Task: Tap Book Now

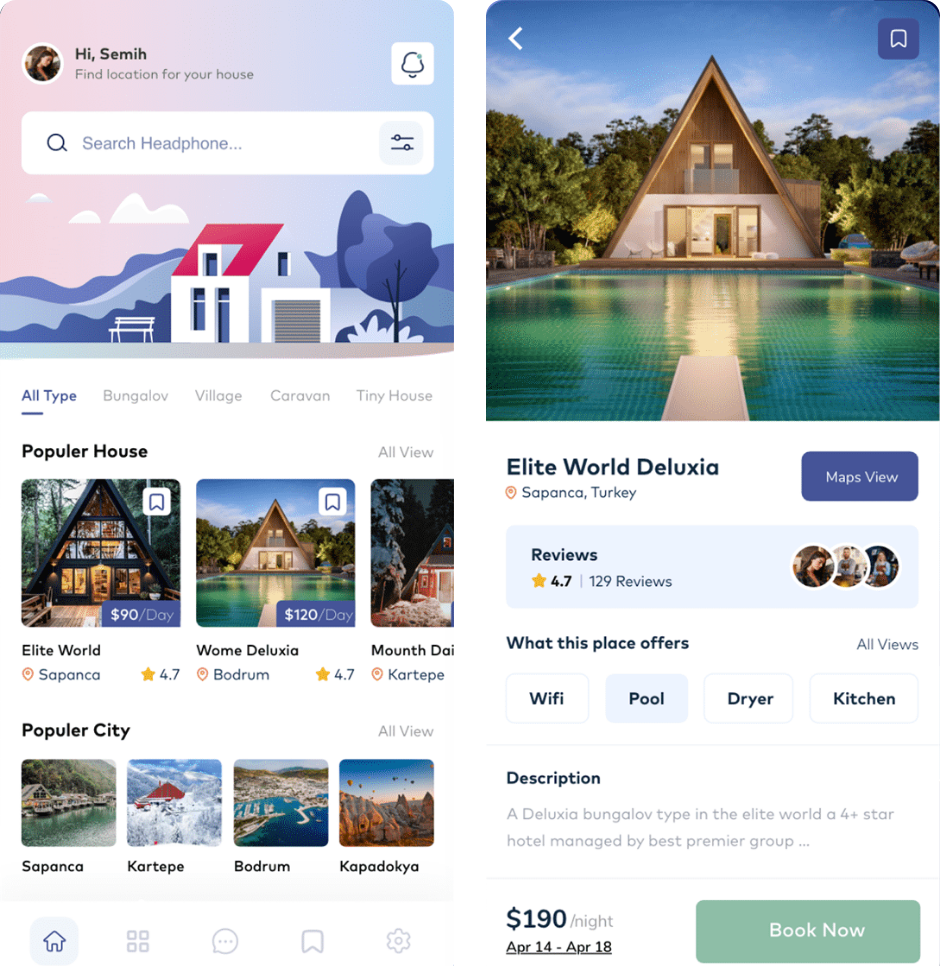Action: [x=807, y=930]
